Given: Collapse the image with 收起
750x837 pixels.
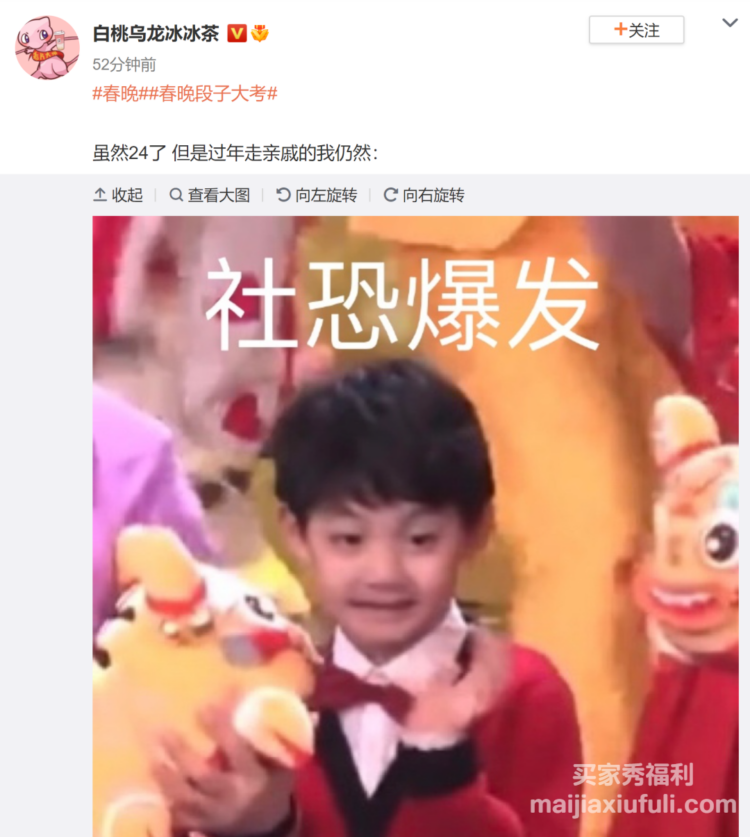Looking at the screenshot, I should [x=118, y=195].
